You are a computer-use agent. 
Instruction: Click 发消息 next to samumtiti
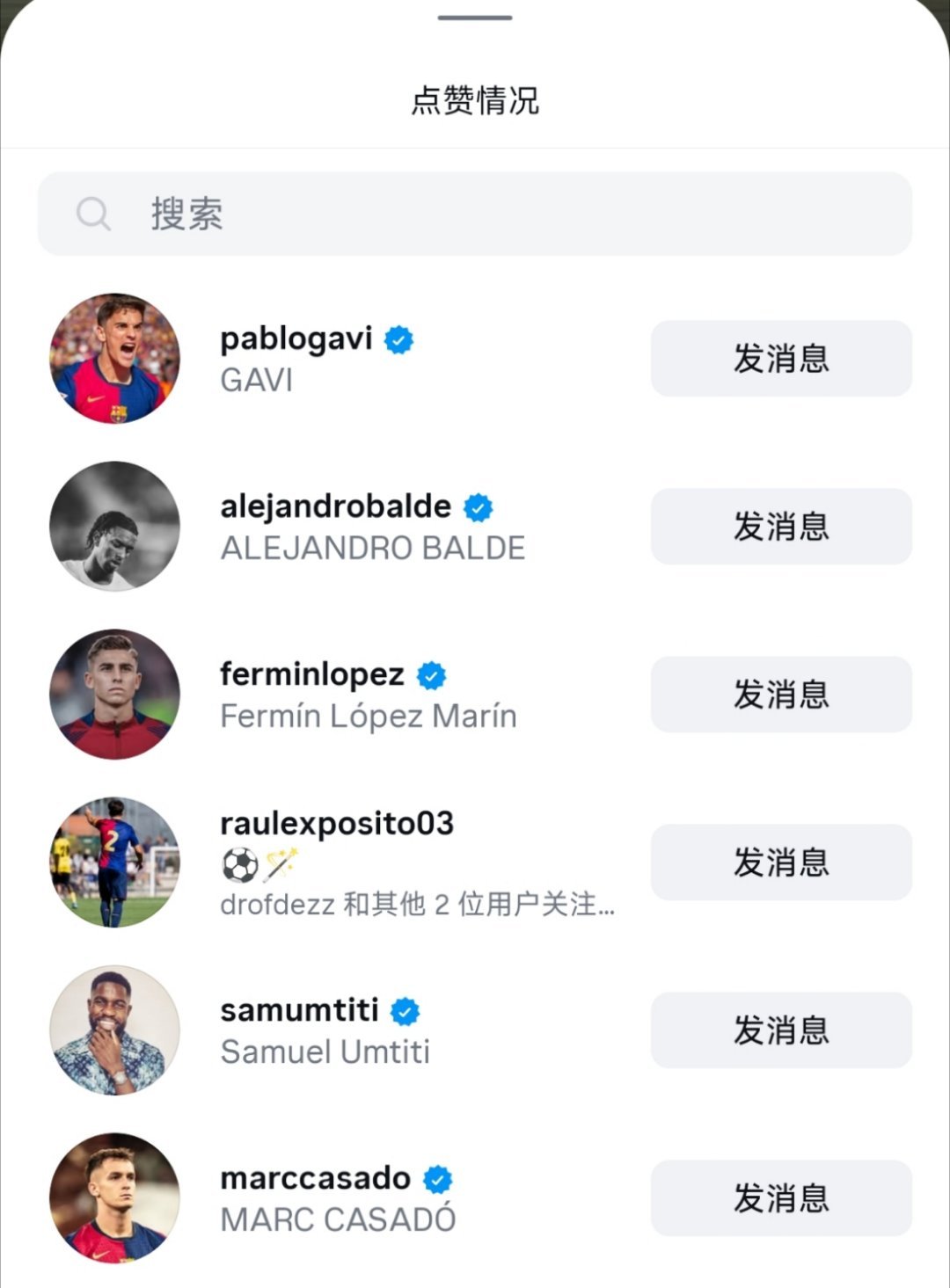(x=780, y=1030)
